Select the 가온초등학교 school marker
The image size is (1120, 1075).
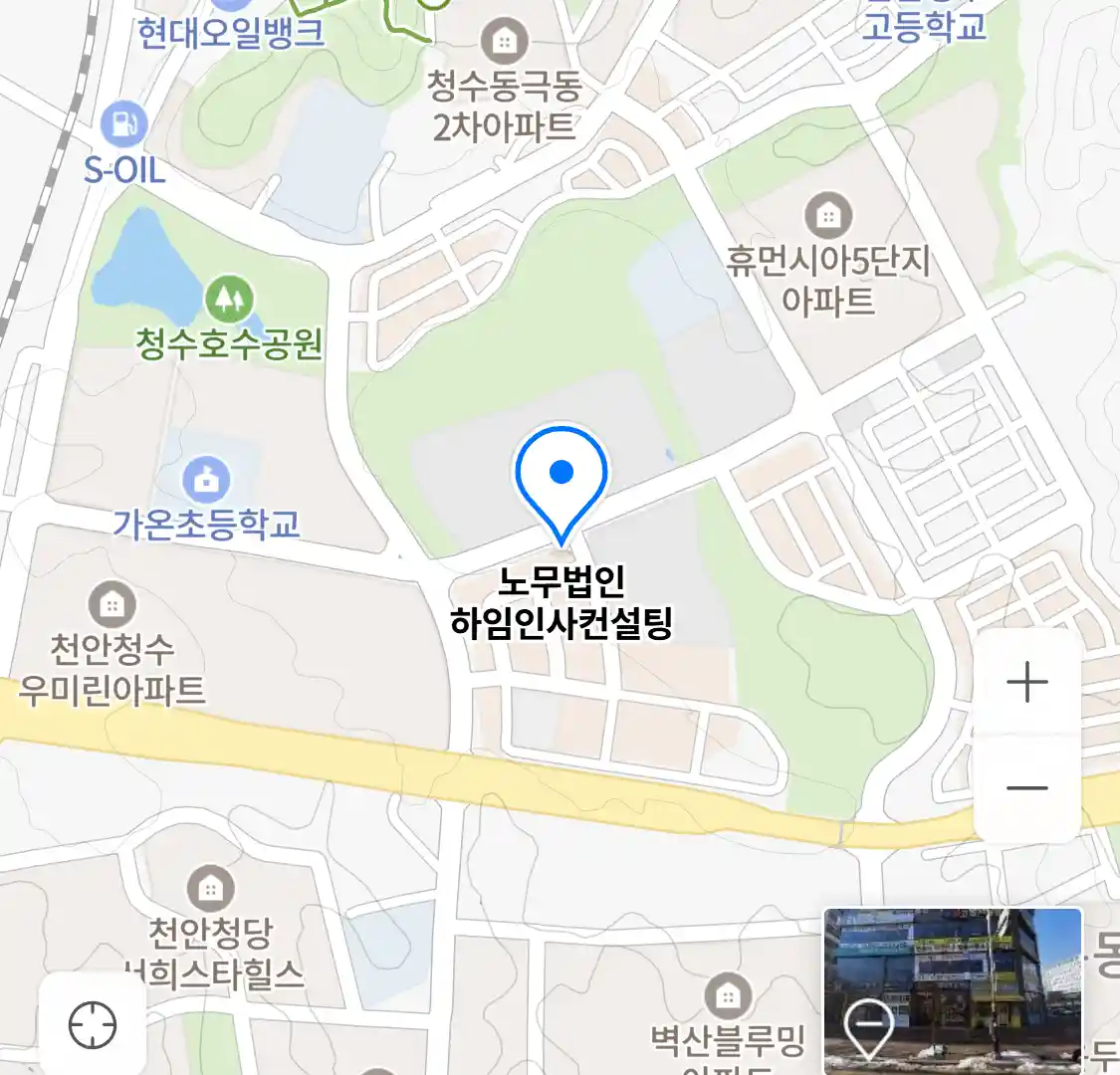[x=206, y=481]
